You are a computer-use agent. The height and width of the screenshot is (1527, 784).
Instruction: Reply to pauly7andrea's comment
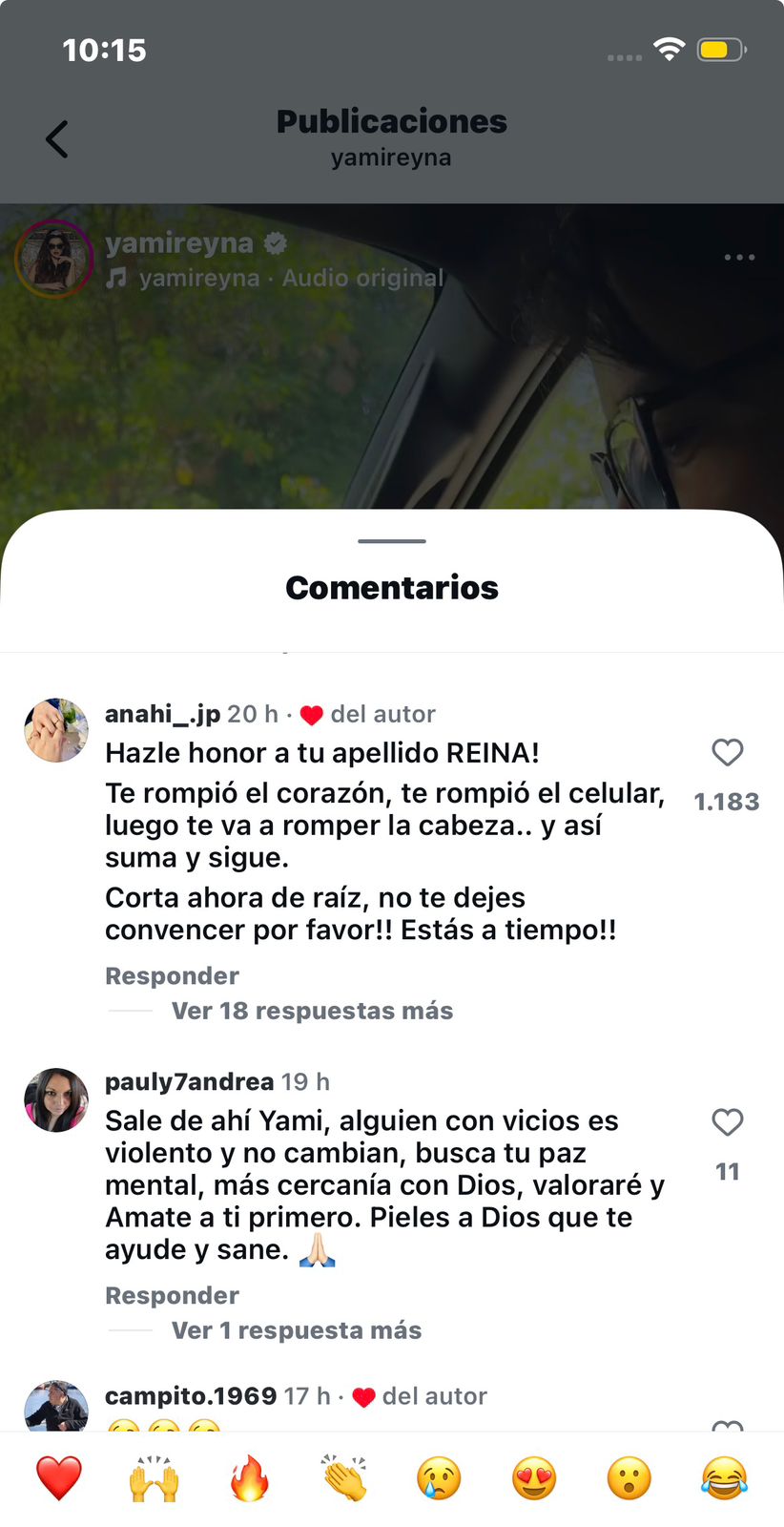pos(172,1296)
